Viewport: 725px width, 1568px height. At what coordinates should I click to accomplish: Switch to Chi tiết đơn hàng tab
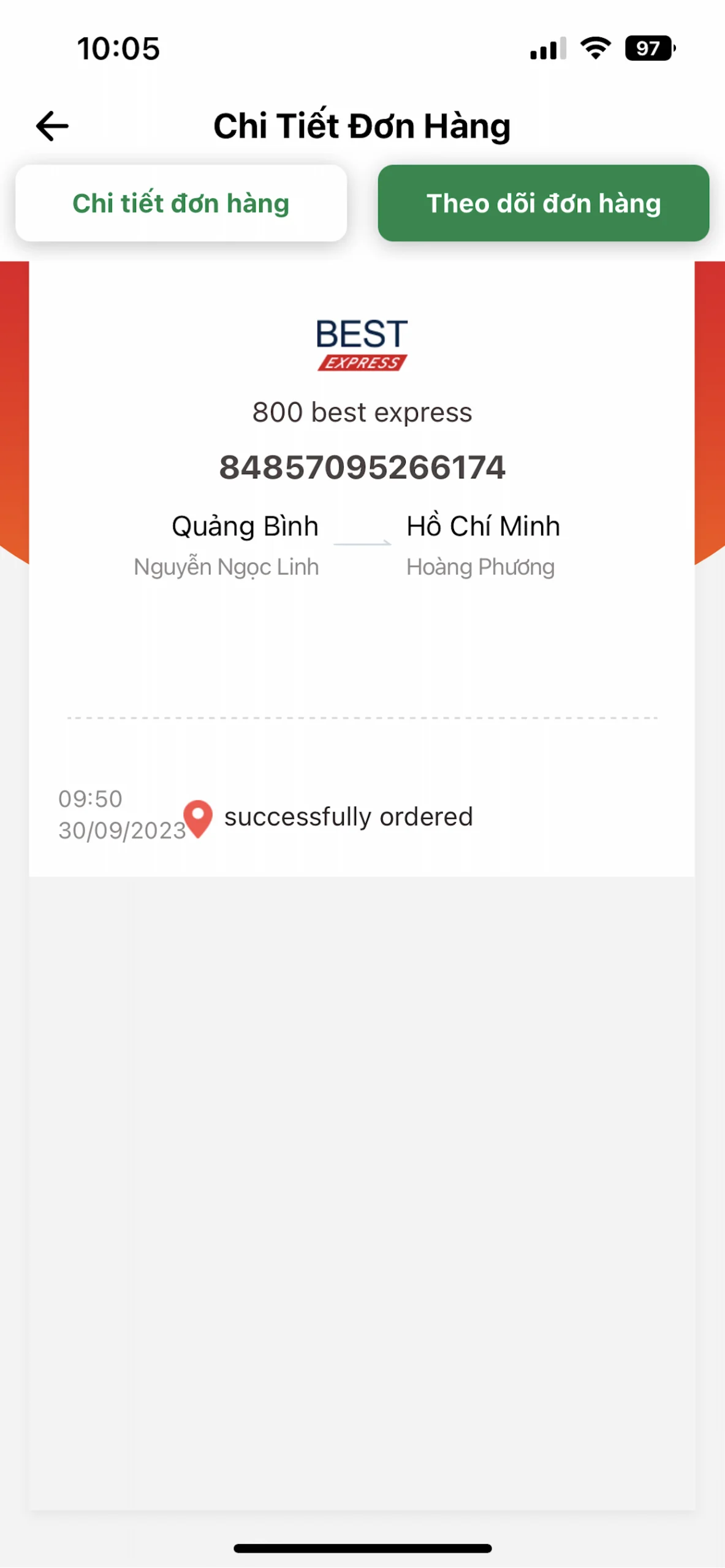pos(181,203)
